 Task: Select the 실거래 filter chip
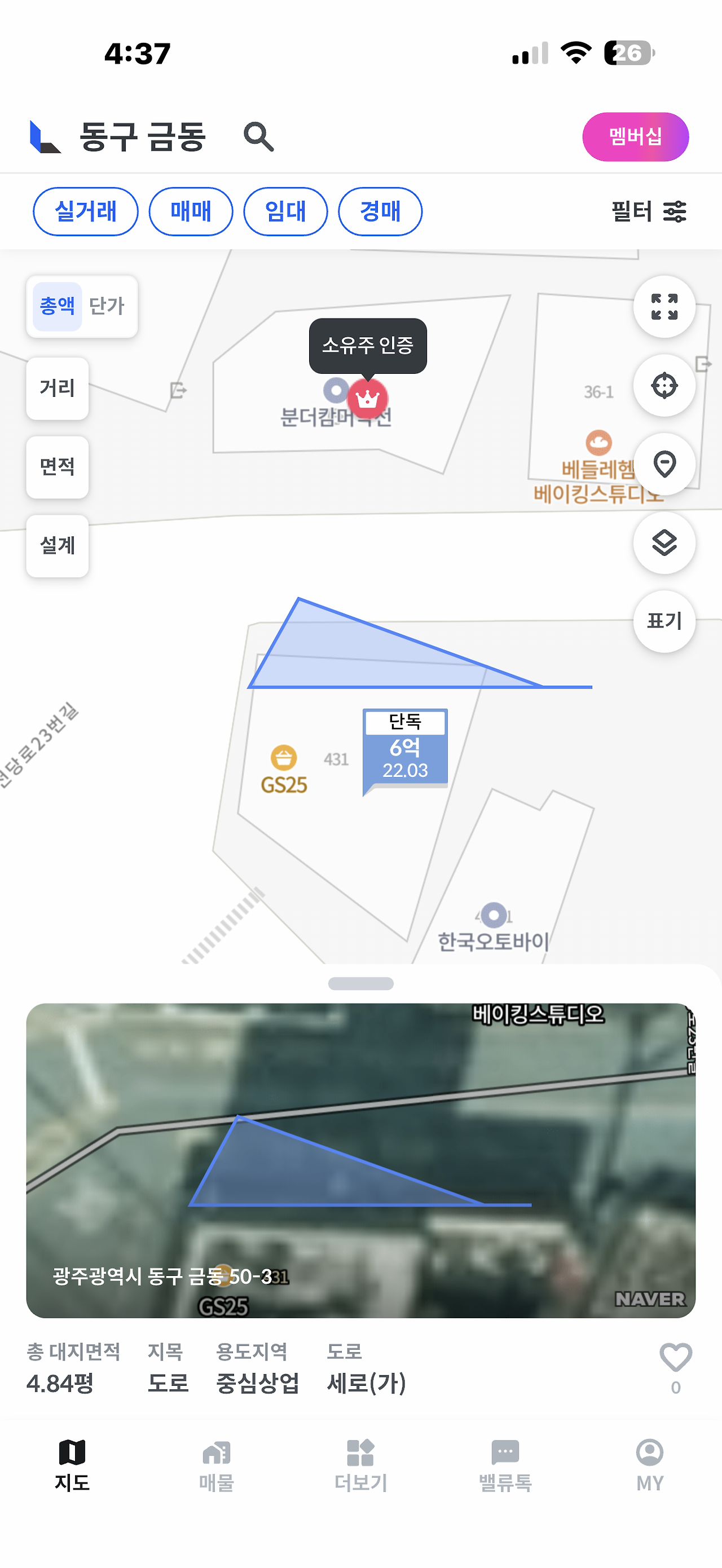pyautogui.click(x=85, y=211)
